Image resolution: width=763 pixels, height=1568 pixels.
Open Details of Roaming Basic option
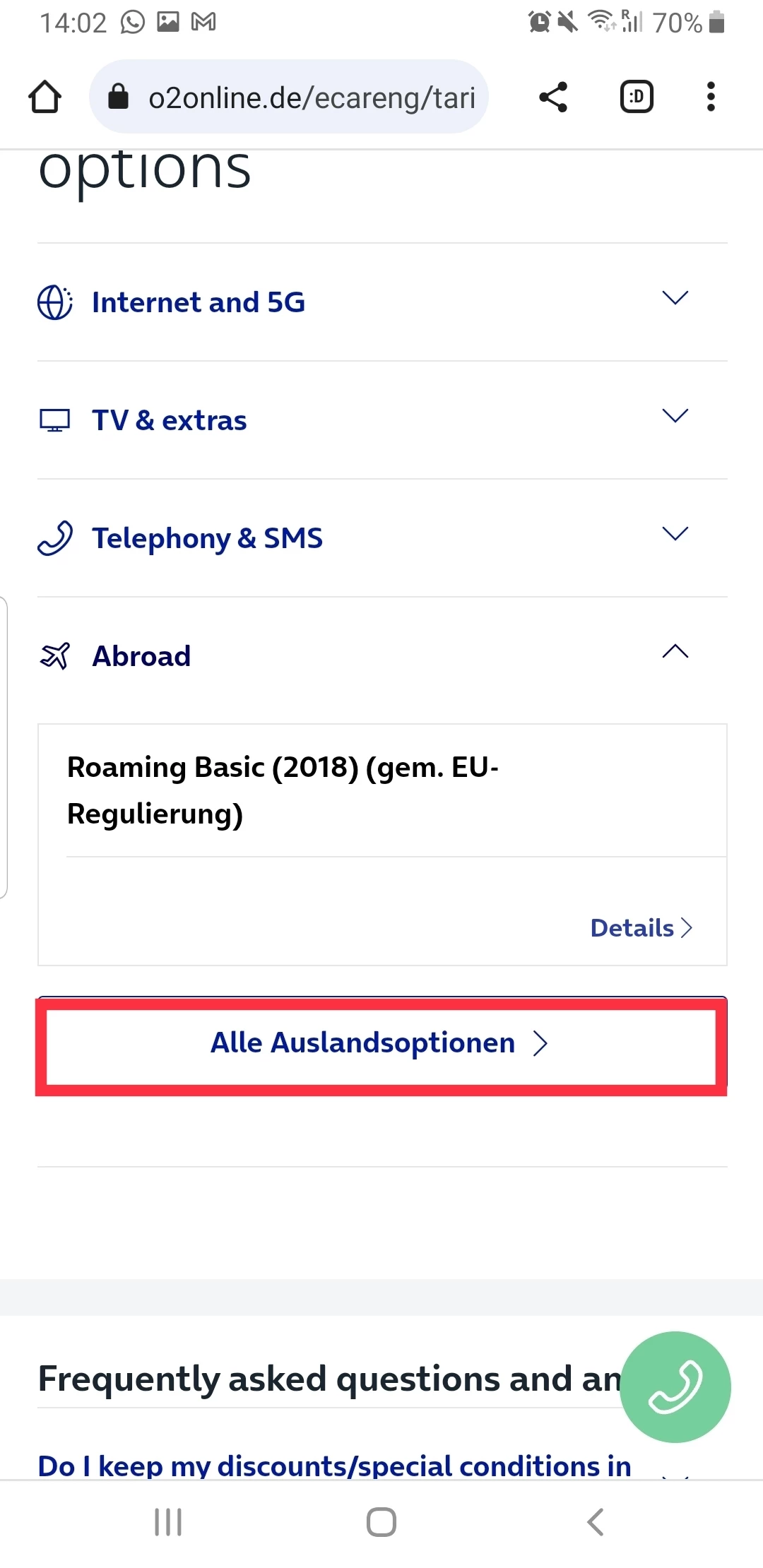click(640, 927)
